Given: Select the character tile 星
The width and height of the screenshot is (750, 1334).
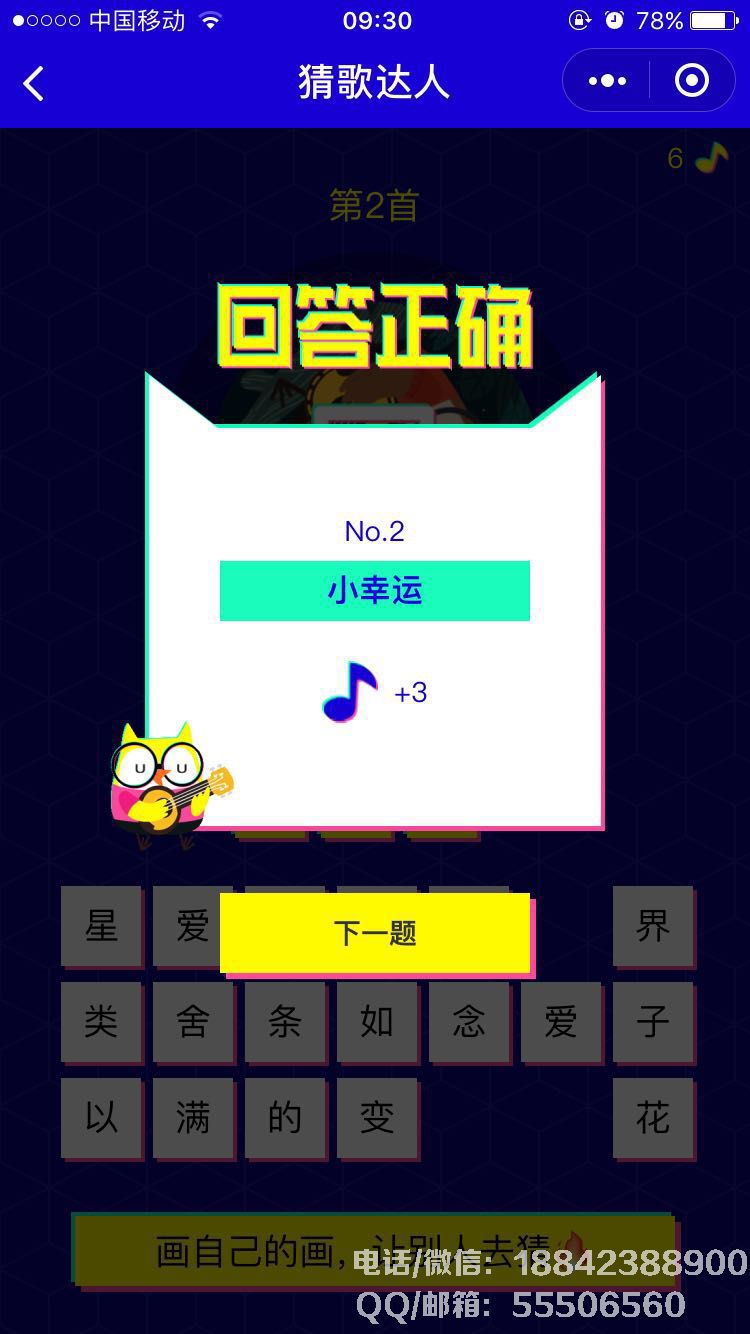Looking at the screenshot, I should (101, 926).
